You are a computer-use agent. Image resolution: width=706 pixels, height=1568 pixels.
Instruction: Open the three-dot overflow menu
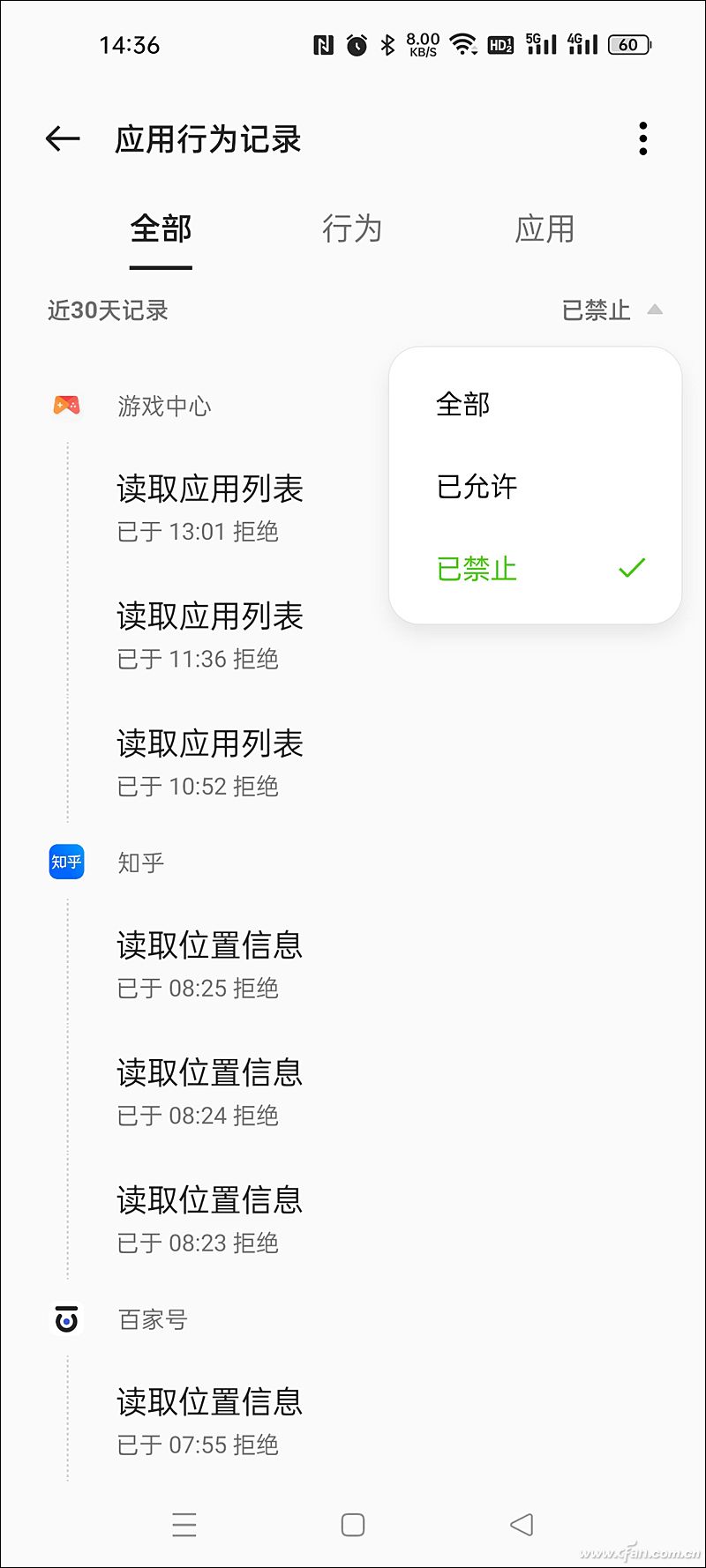643,138
